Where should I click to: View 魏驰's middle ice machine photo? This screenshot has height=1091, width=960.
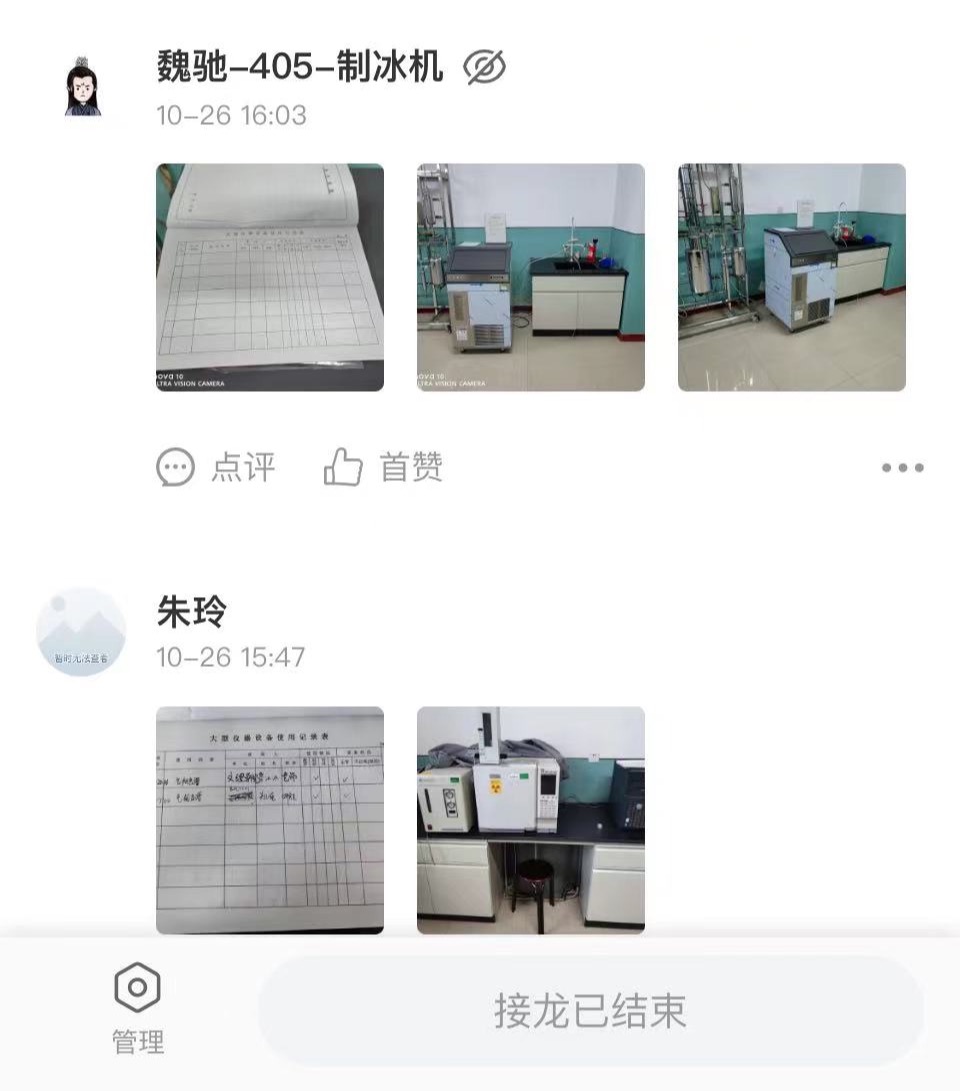pyautogui.click(x=530, y=277)
